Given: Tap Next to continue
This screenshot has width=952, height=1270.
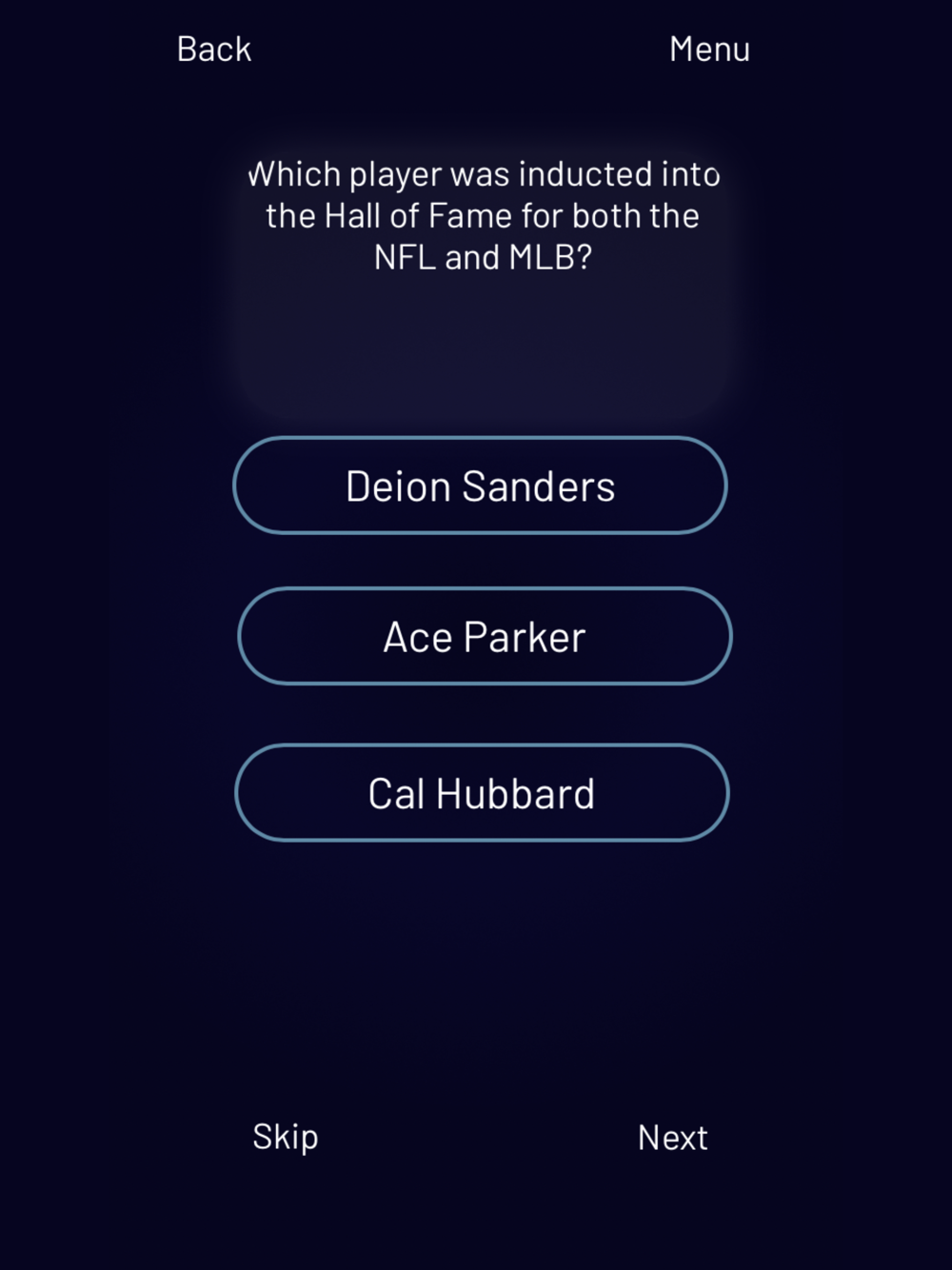Looking at the screenshot, I should point(673,1138).
